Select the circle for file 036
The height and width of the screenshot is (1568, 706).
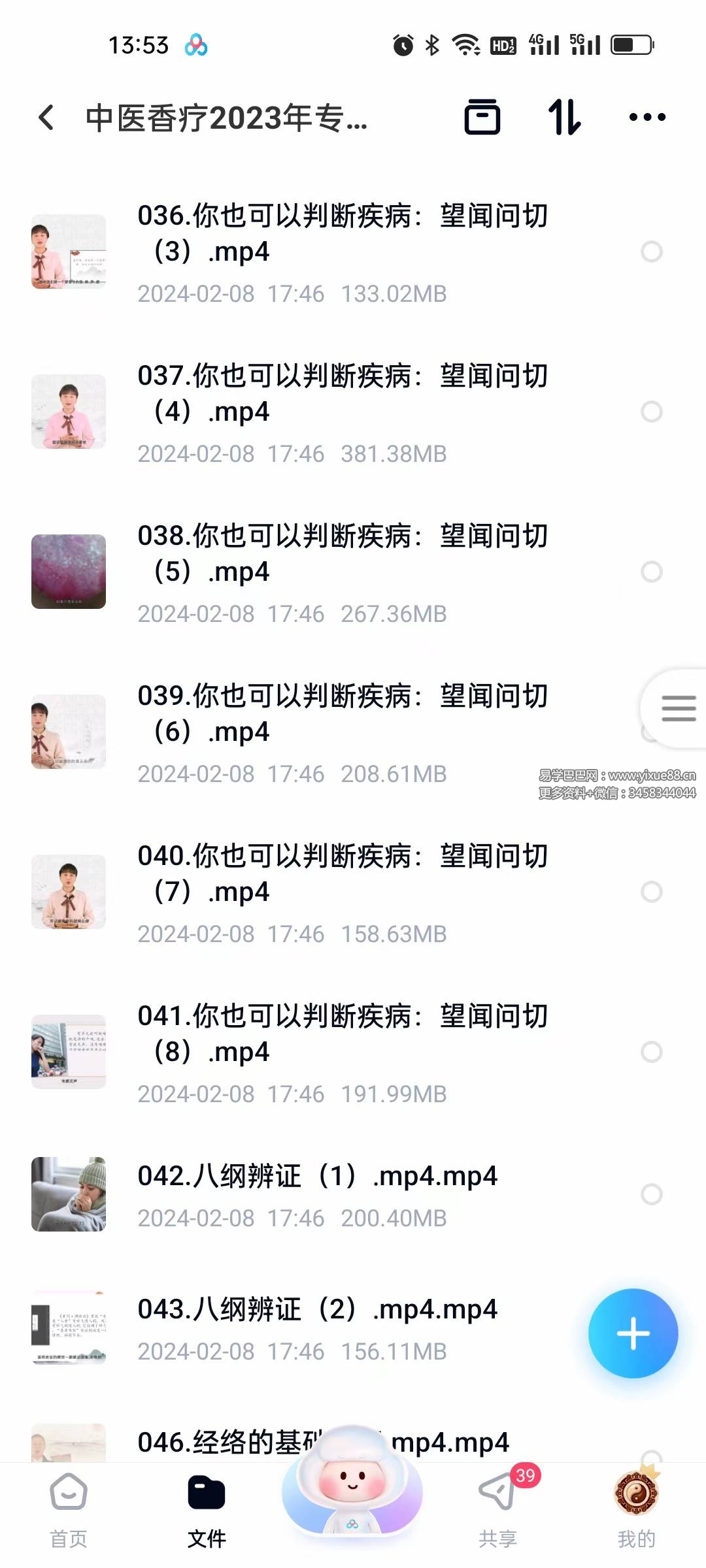pos(651,252)
